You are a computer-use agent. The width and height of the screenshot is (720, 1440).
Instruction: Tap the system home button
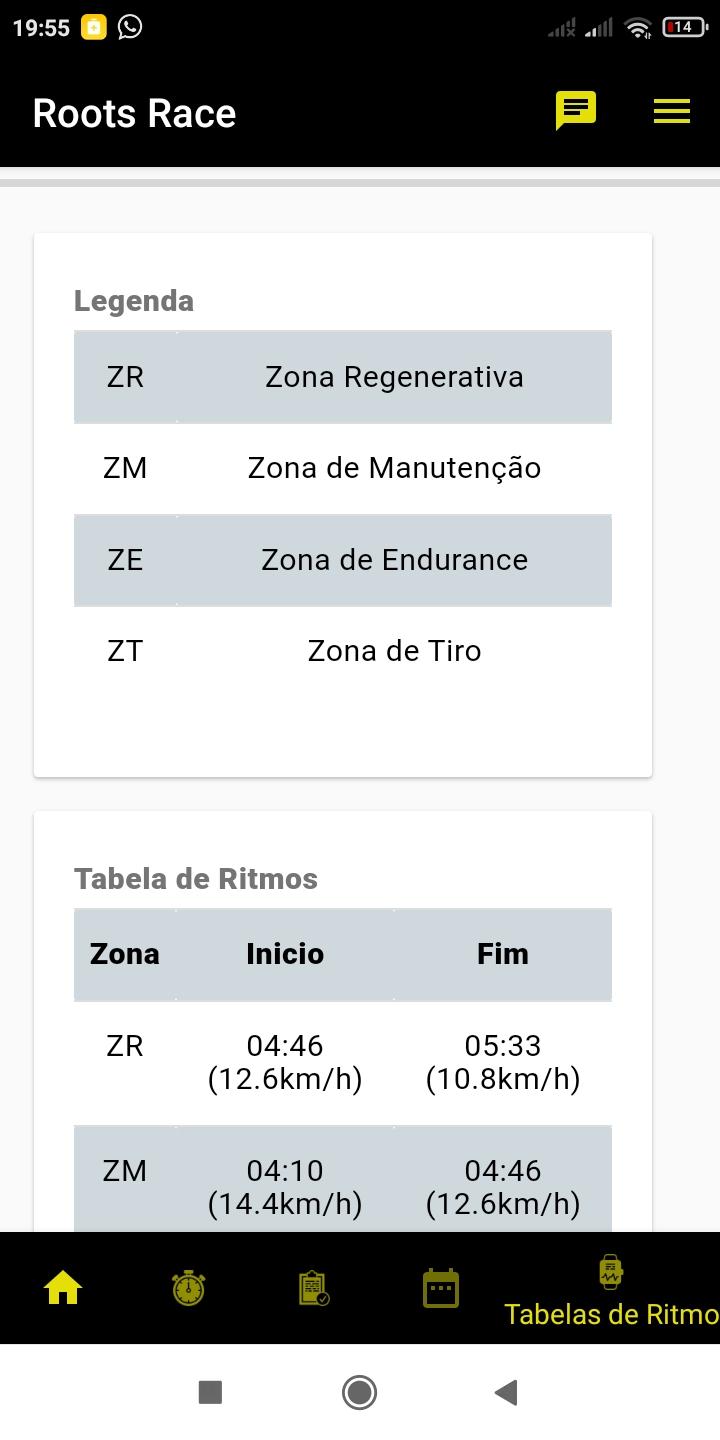click(x=359, y=1391)
